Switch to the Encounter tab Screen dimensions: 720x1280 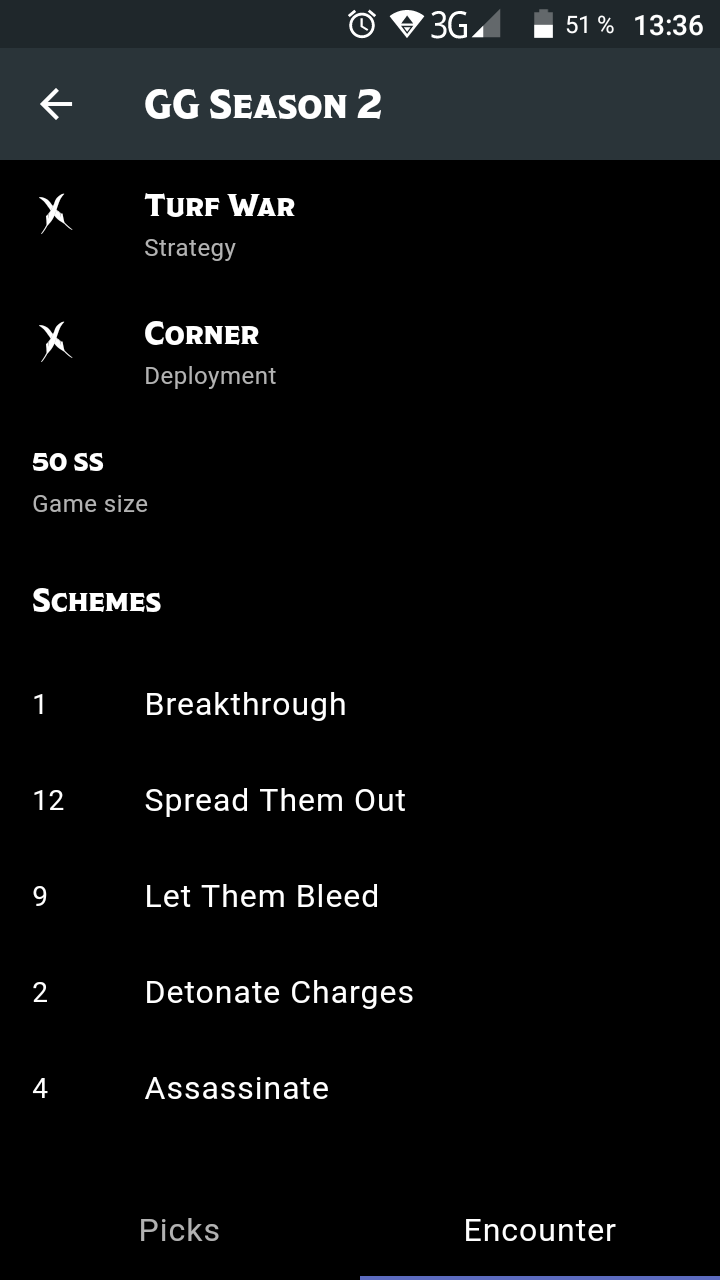(x=540, y=1230)
